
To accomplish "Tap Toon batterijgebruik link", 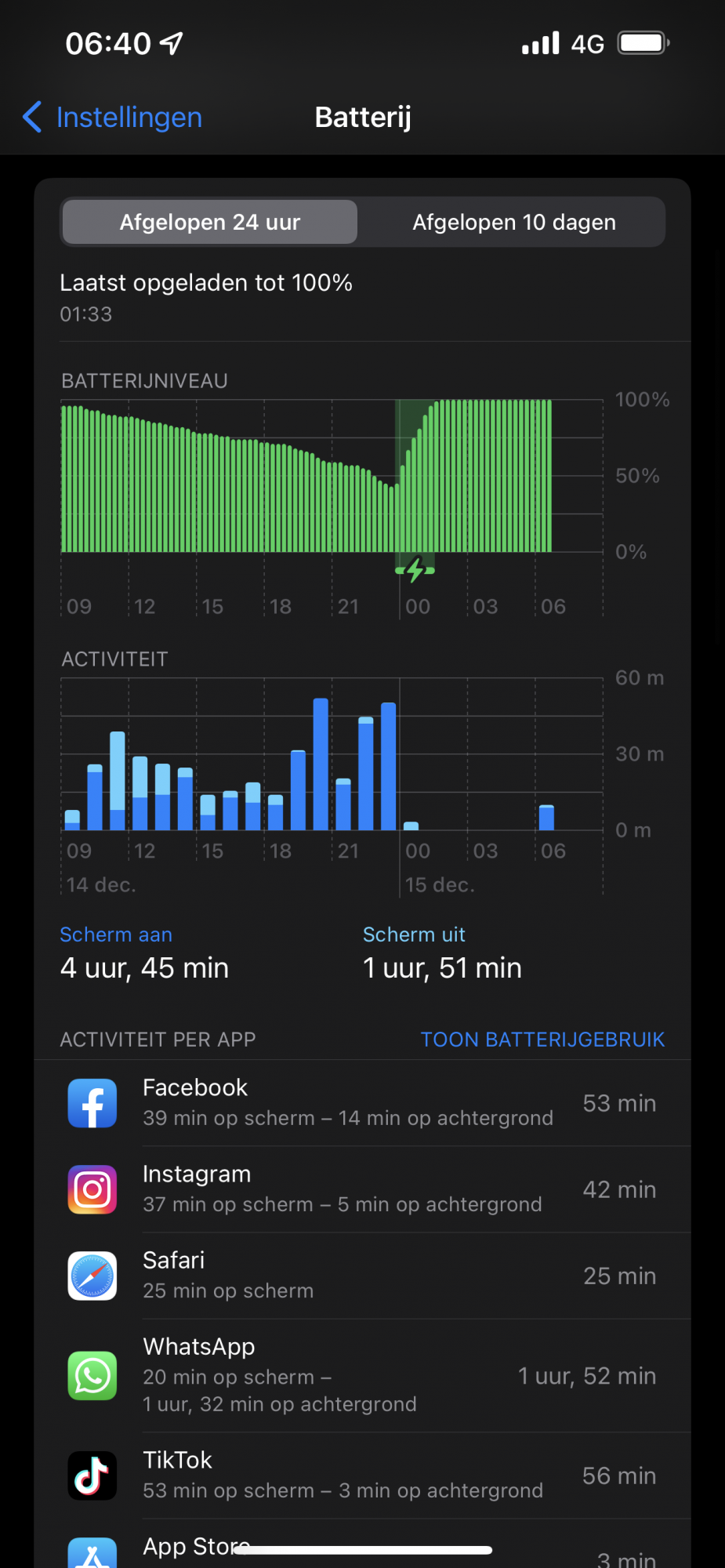I will pos(542,1040).
